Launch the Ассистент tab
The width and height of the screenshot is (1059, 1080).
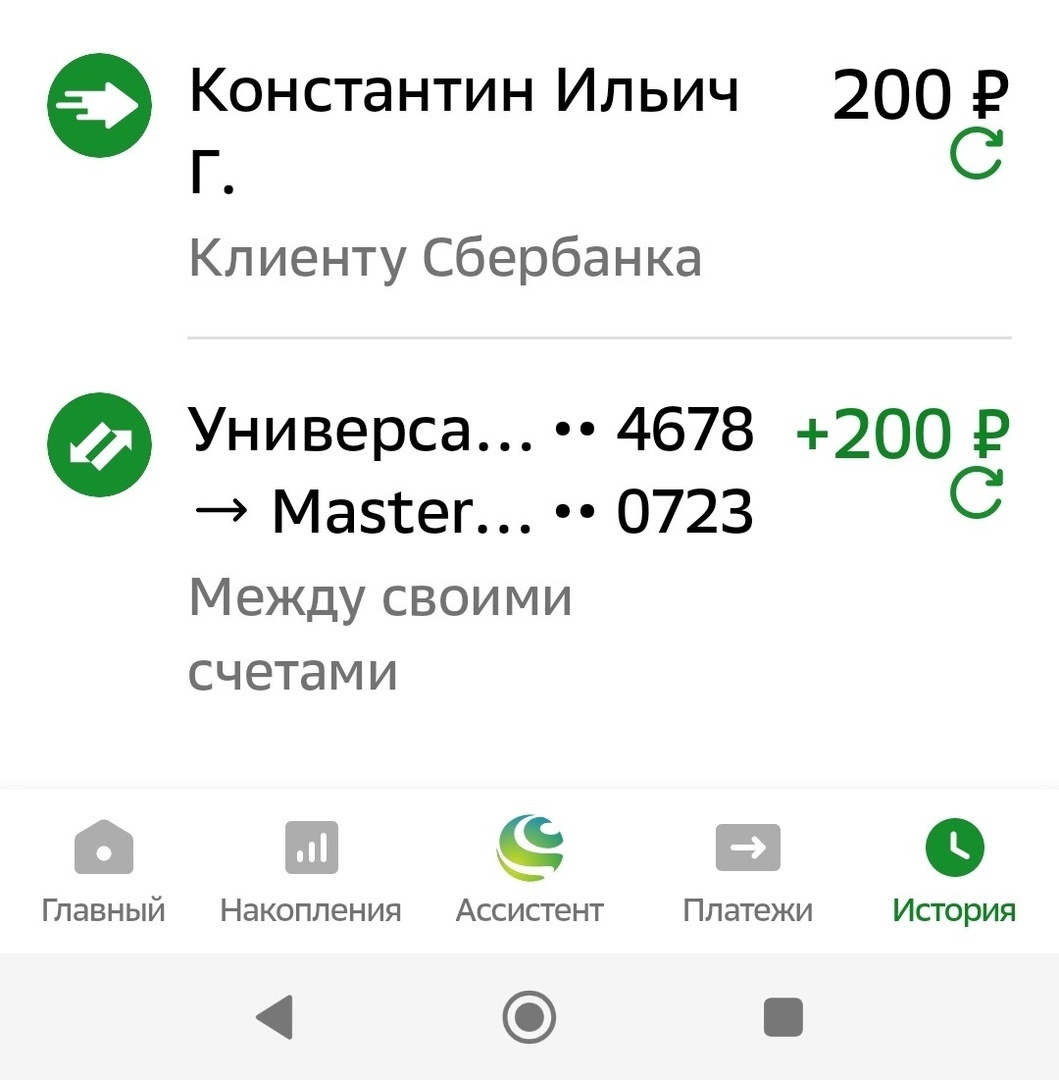click(x=529, y=870)
